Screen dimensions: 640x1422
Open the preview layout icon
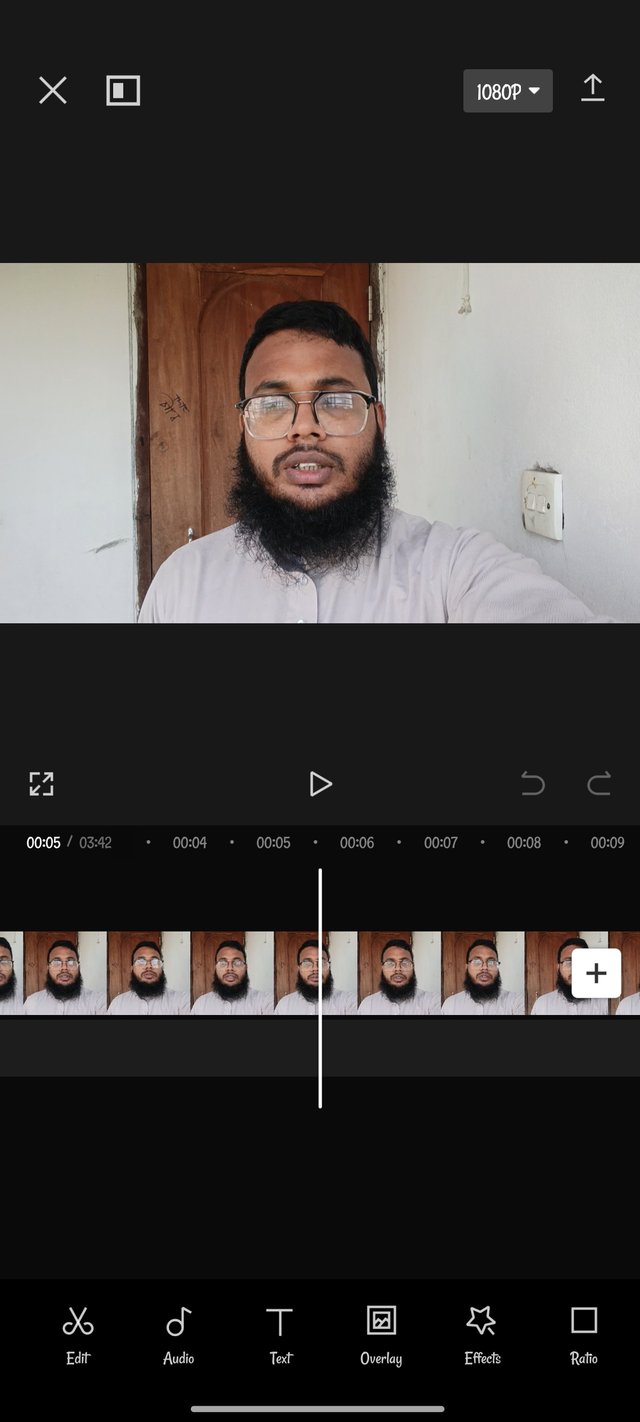123,91
